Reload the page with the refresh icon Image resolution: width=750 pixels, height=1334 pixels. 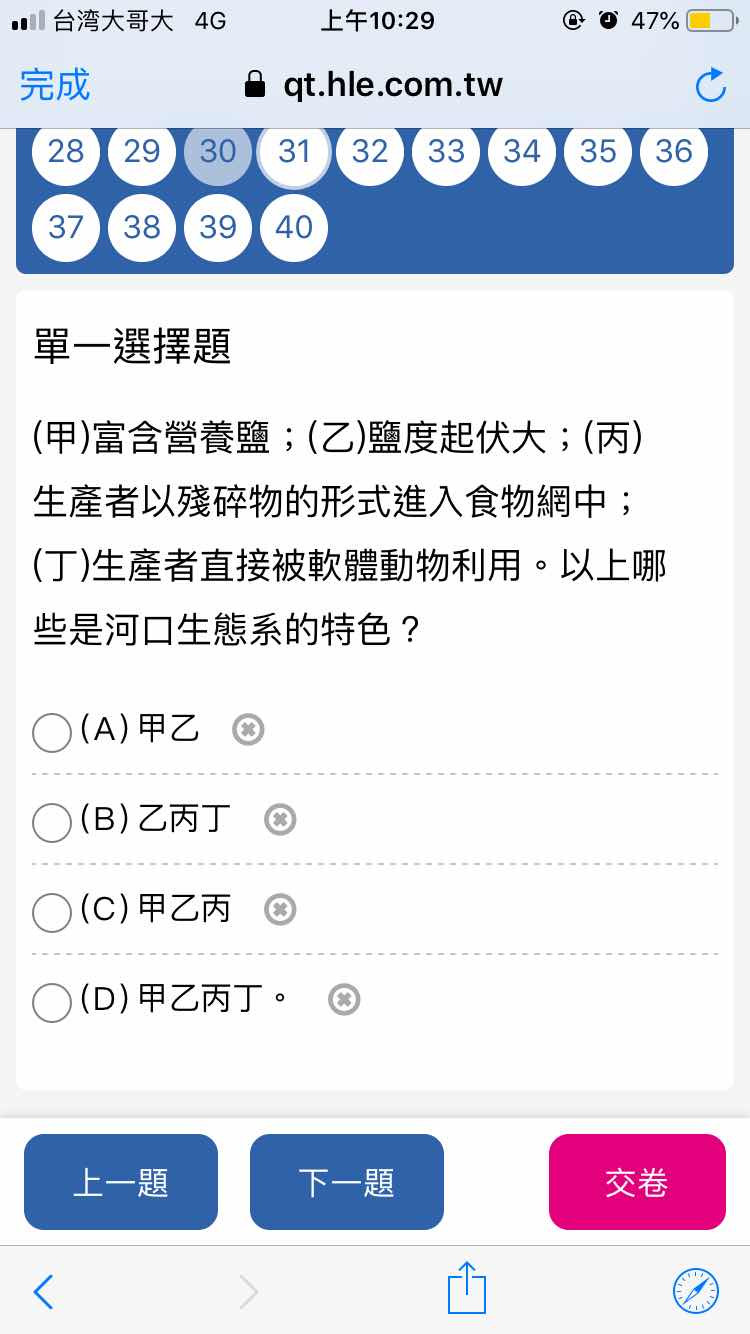pyautogui.click(x=710, y=86)
